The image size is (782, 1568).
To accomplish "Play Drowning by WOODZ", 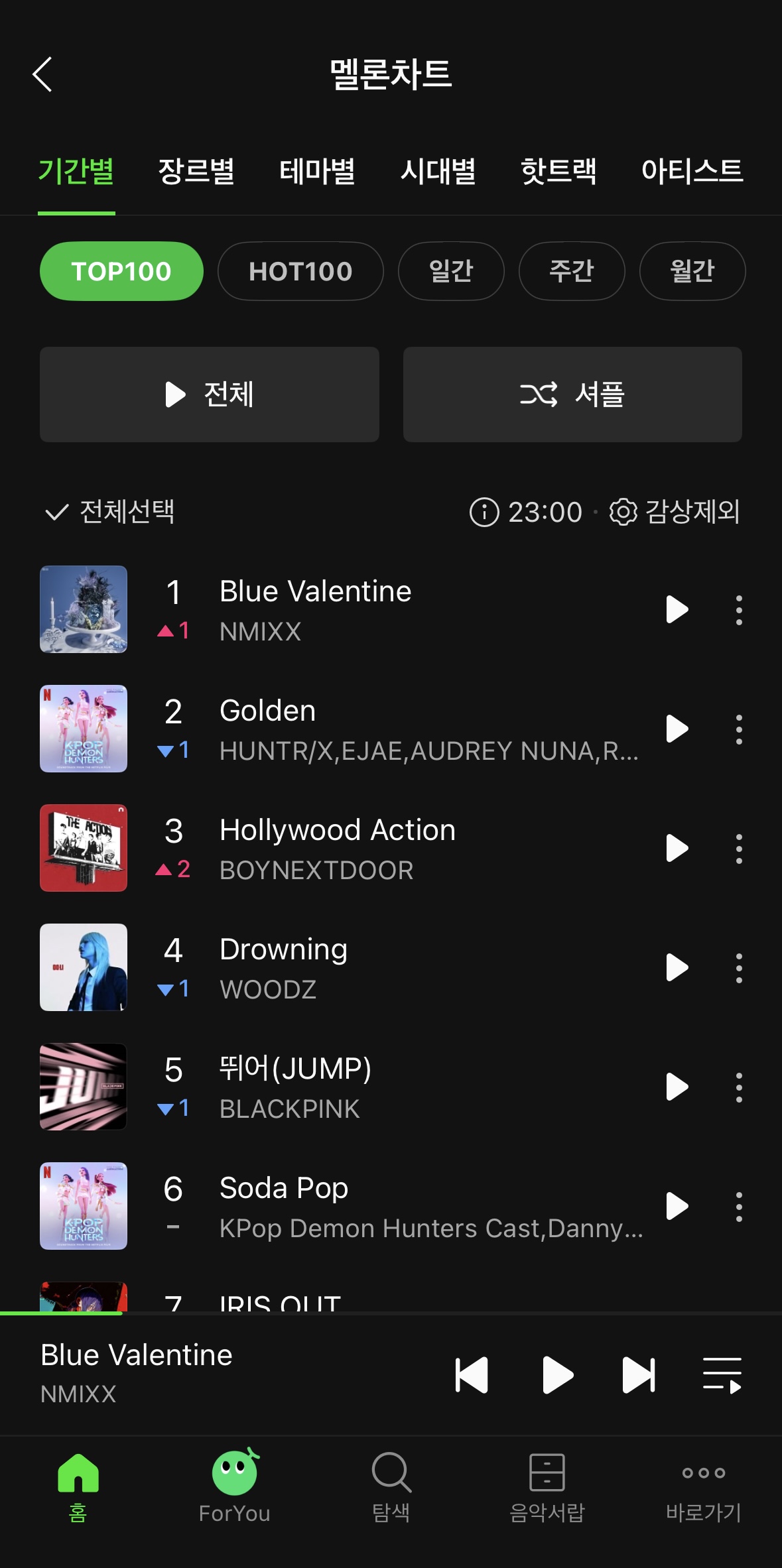I will tap(677, 967).
